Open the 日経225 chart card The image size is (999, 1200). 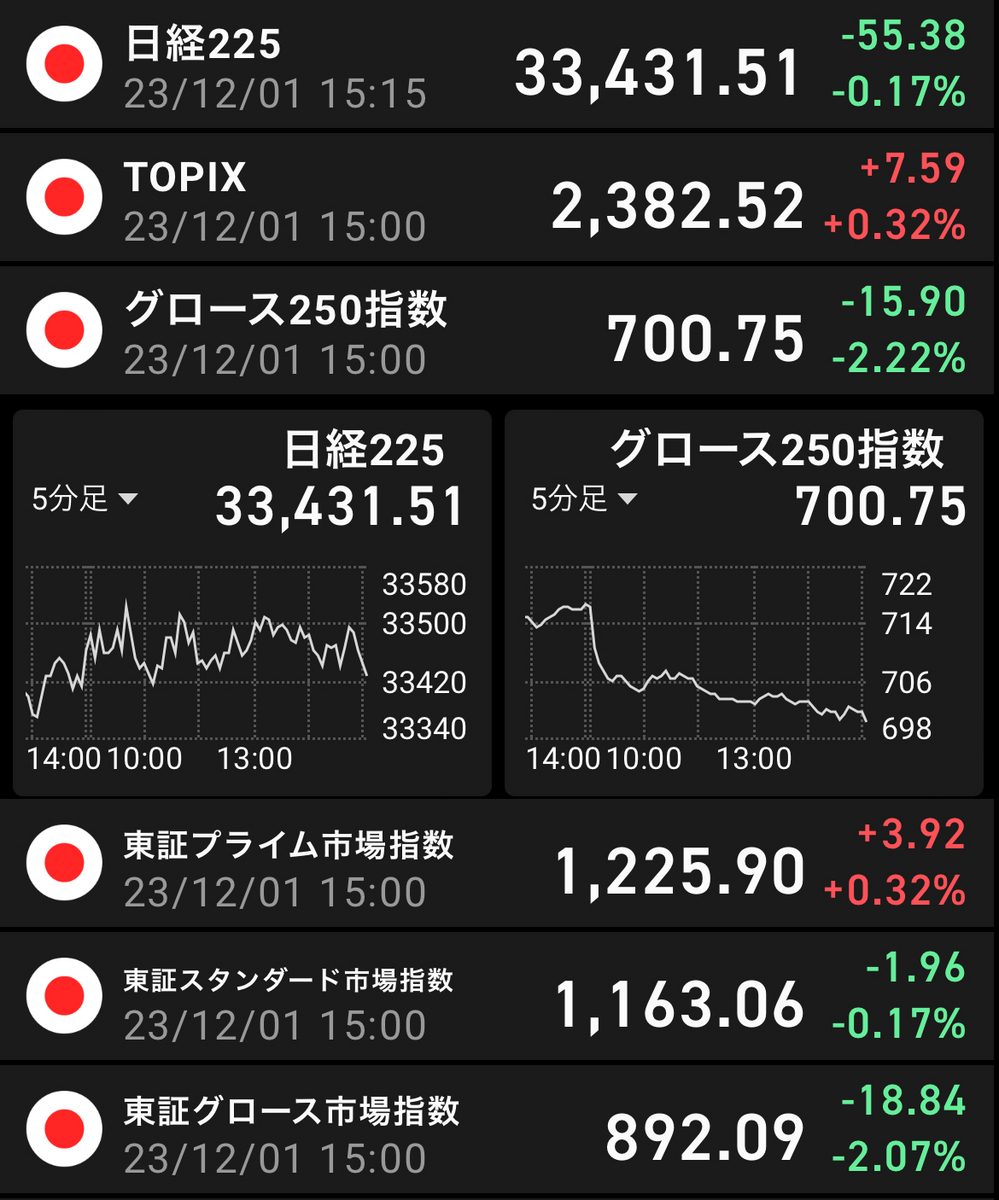[252, 603]
